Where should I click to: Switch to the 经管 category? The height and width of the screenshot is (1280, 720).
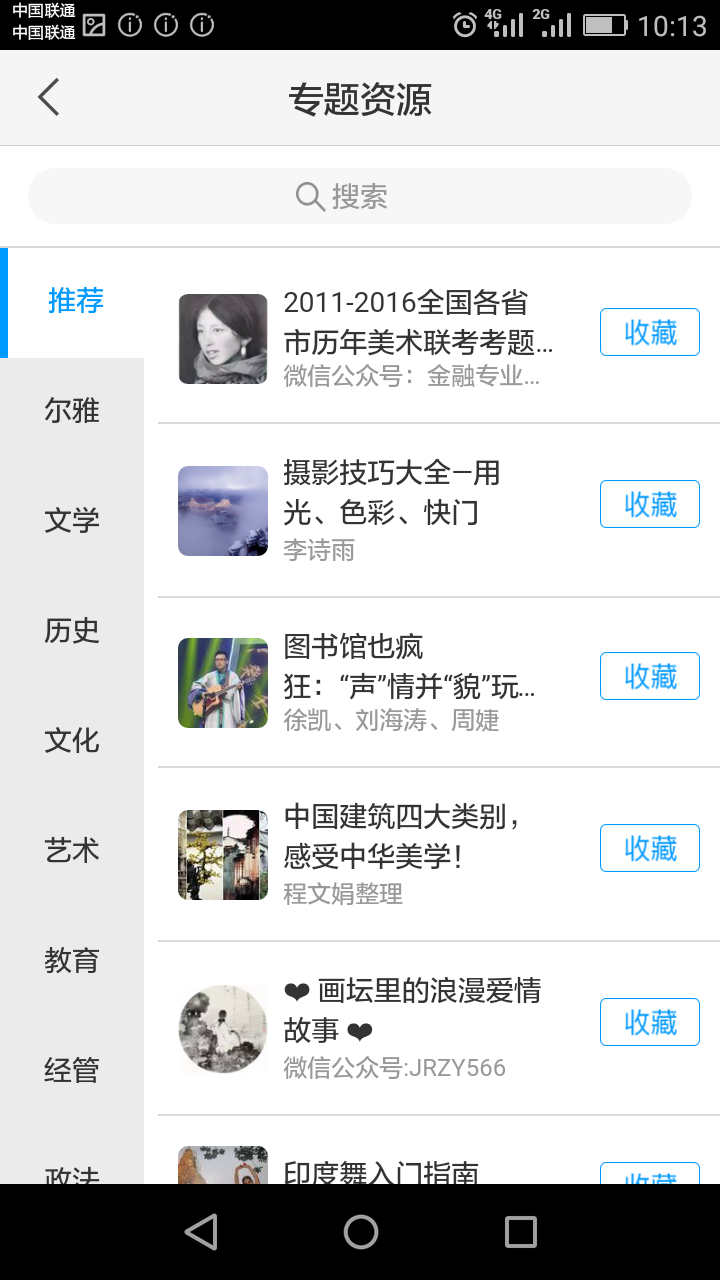tap(72, 1071)
